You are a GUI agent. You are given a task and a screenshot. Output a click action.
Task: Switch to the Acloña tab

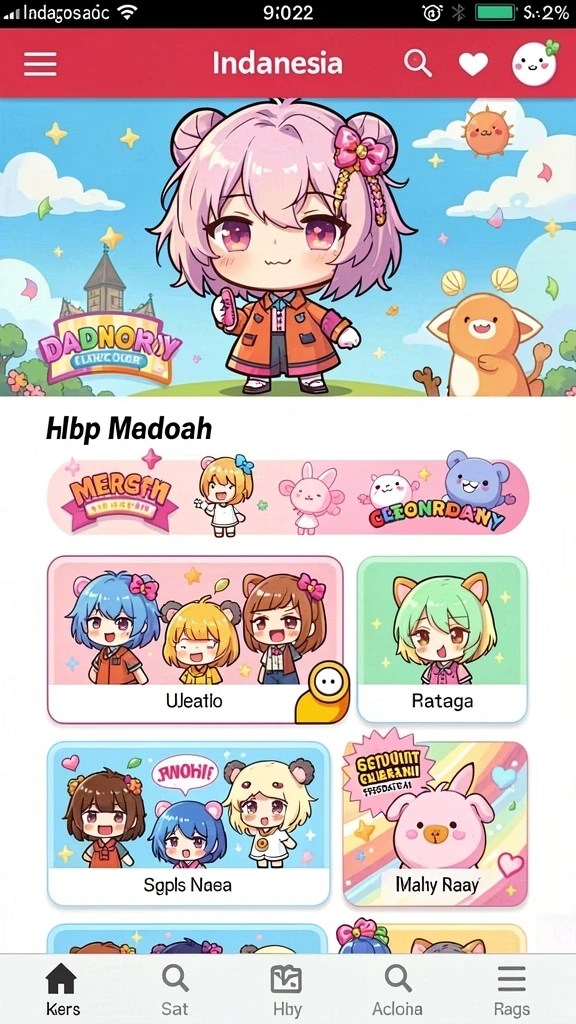coord(398,989)
